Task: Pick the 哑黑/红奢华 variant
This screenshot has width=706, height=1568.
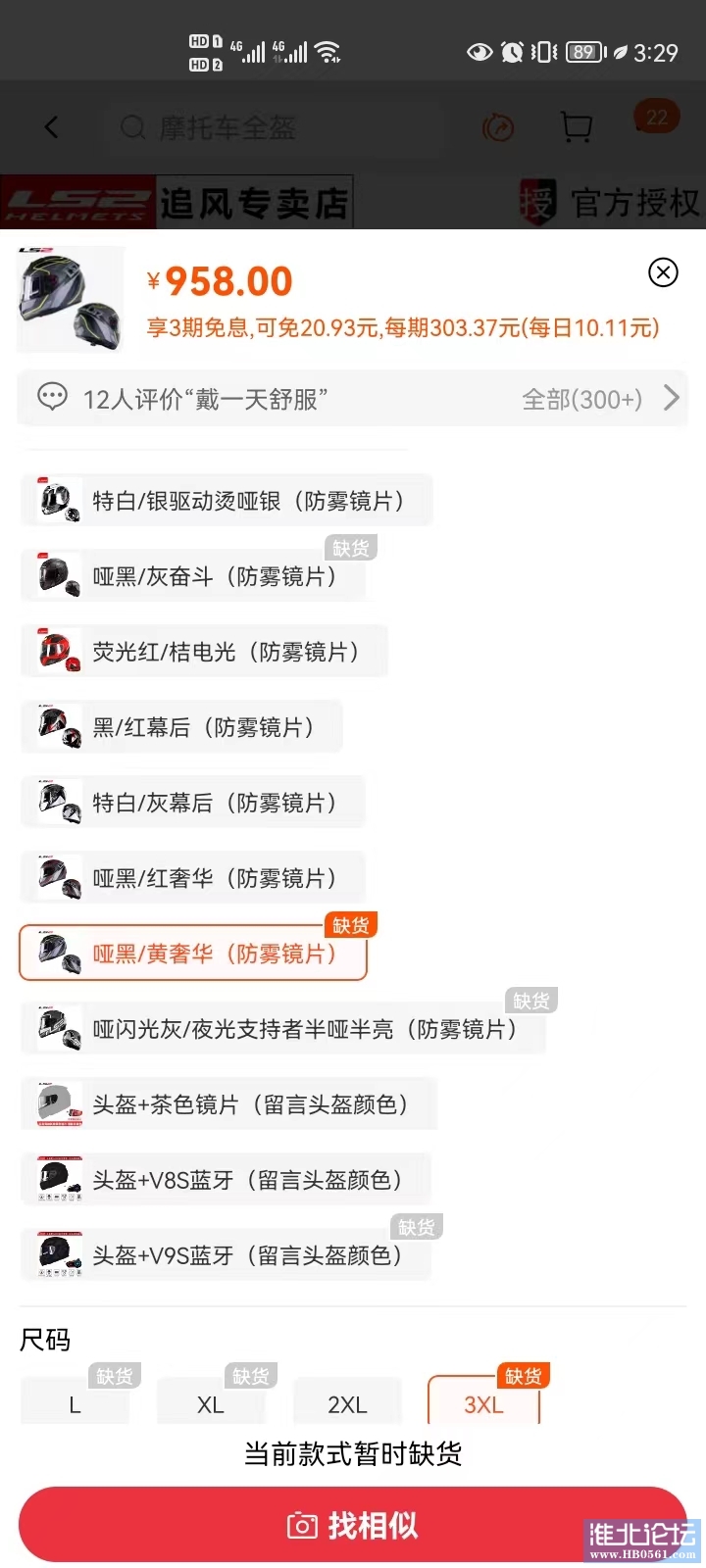Action: 193,878
